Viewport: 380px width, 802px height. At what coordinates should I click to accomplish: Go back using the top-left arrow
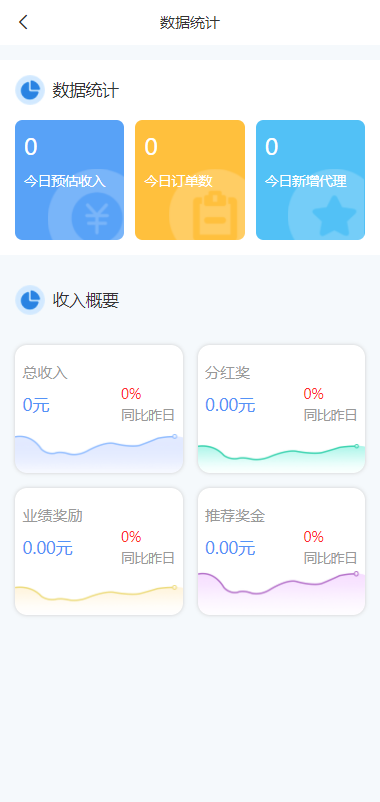pyautogui.click(x=23, y=23)
